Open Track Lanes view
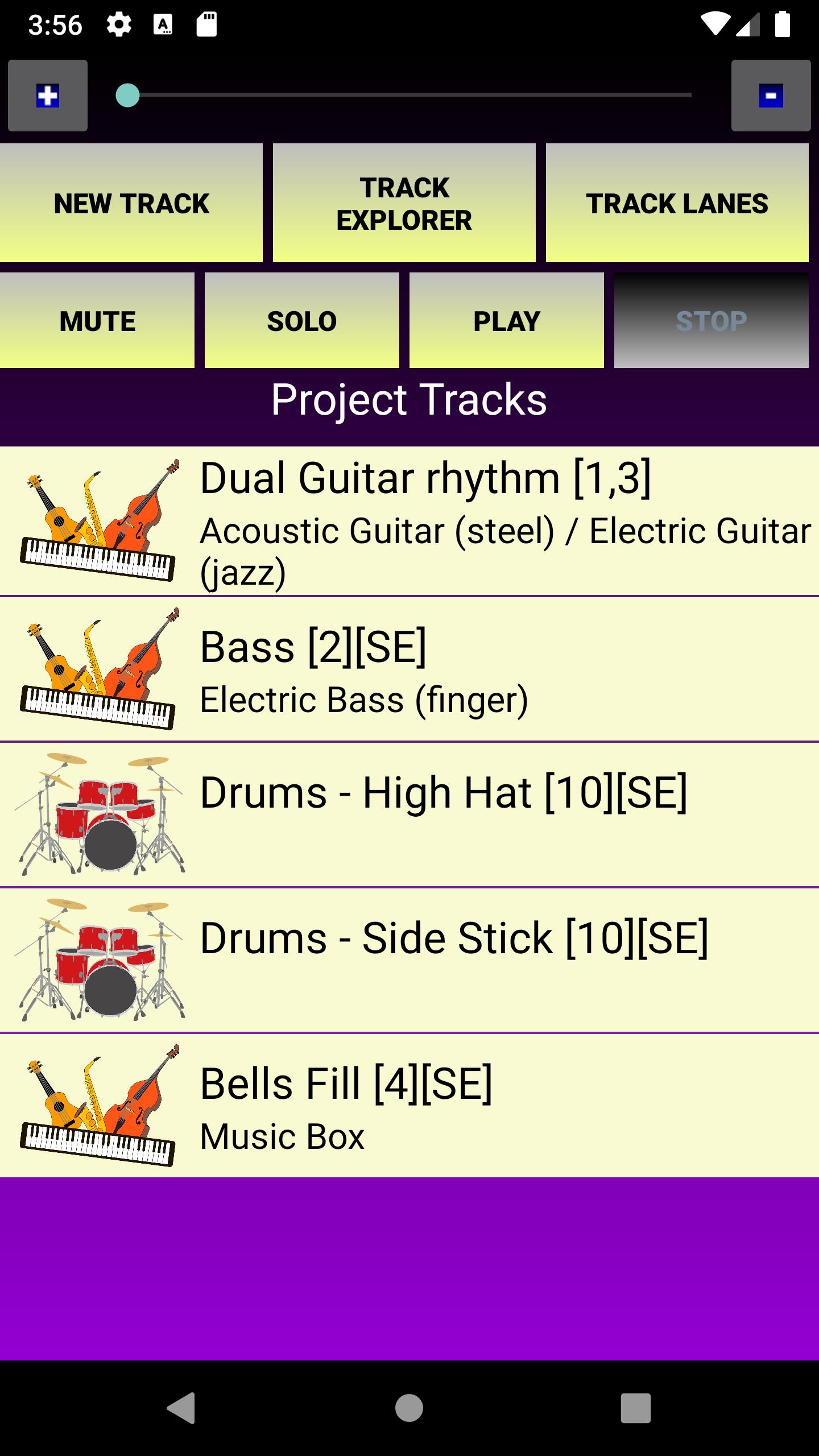This screenshot has height=1456, width=819. (677, 203)
